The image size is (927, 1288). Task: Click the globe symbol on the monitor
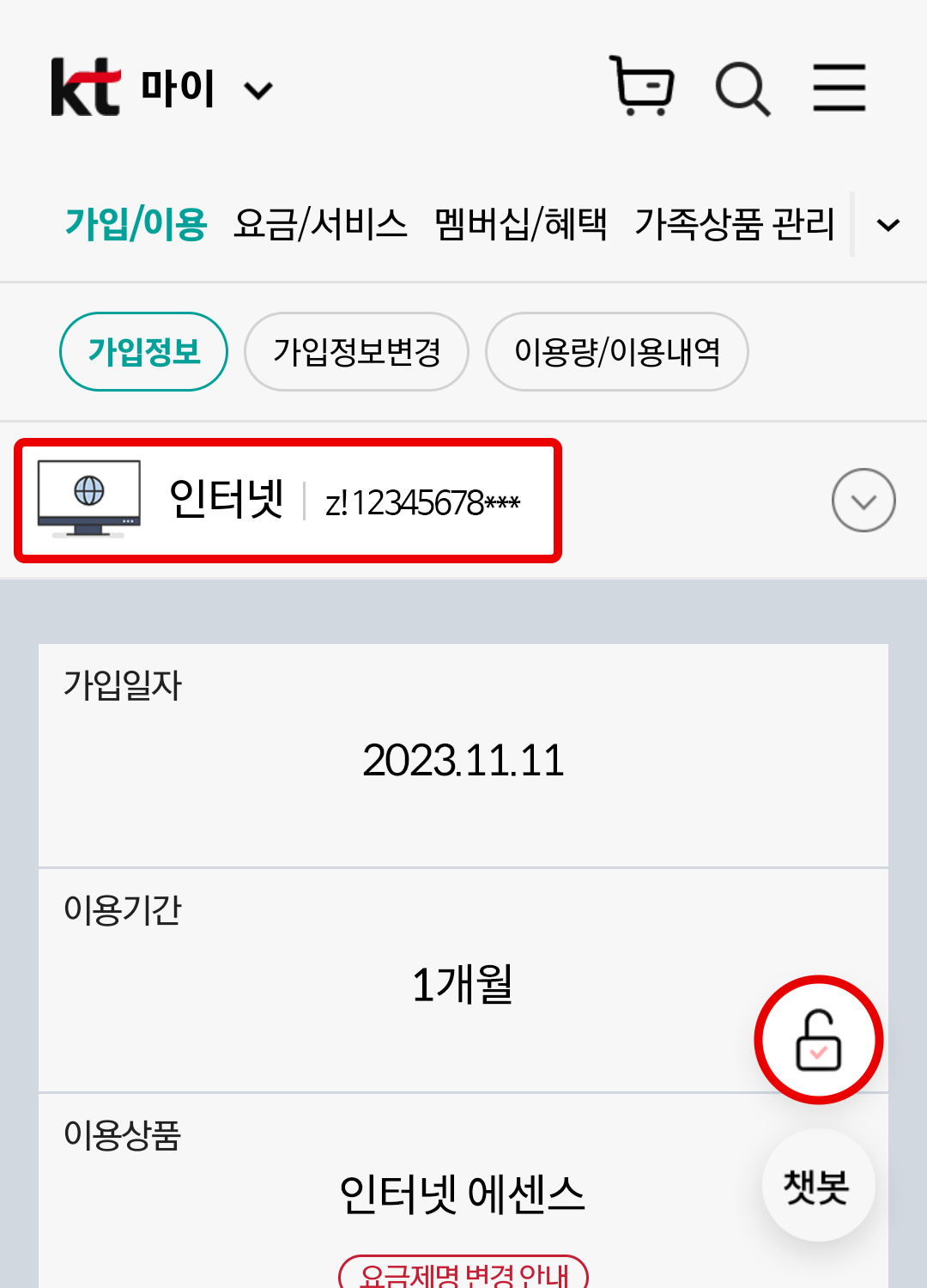89,492
